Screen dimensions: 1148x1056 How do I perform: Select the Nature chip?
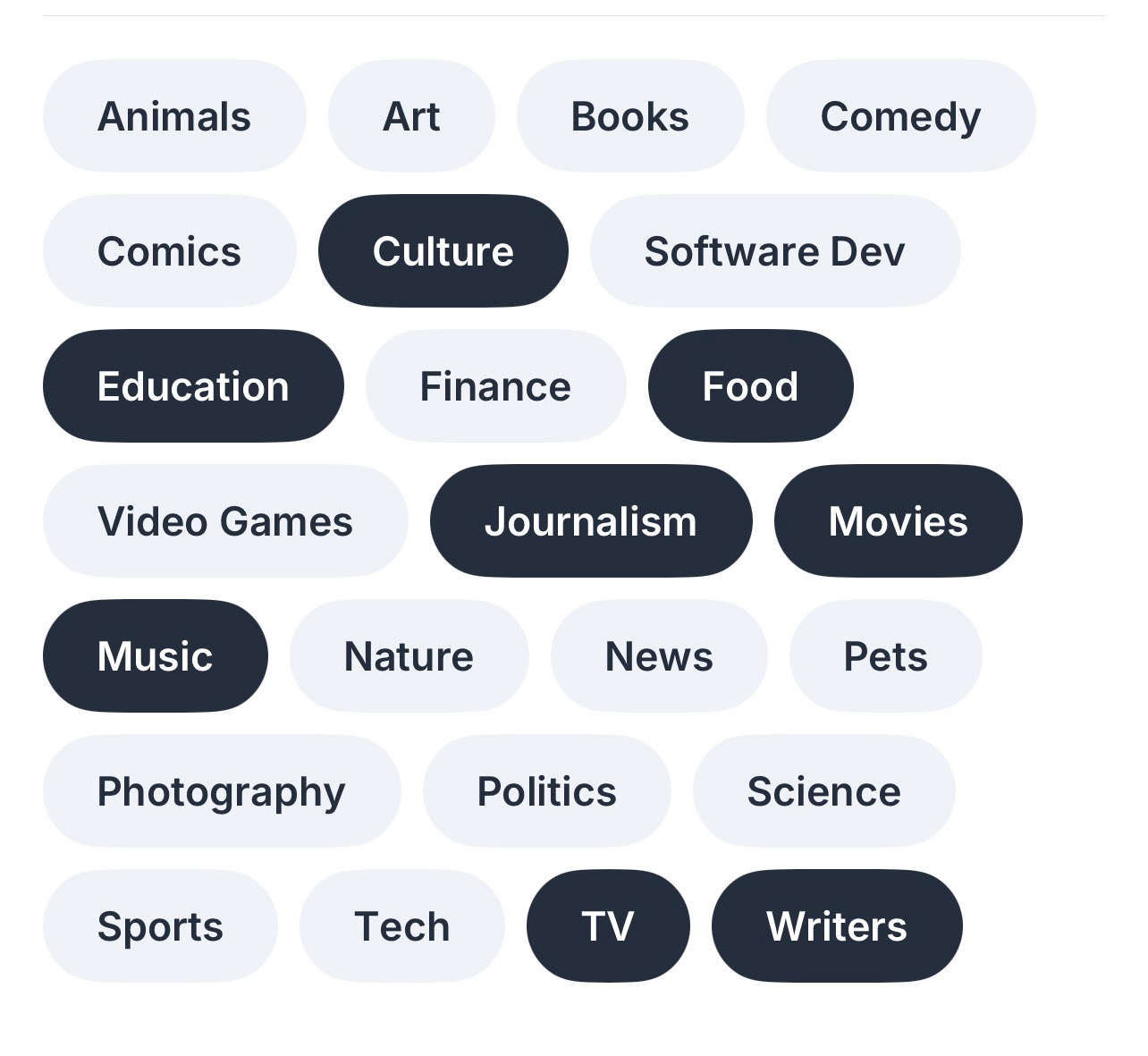[409, 656]
